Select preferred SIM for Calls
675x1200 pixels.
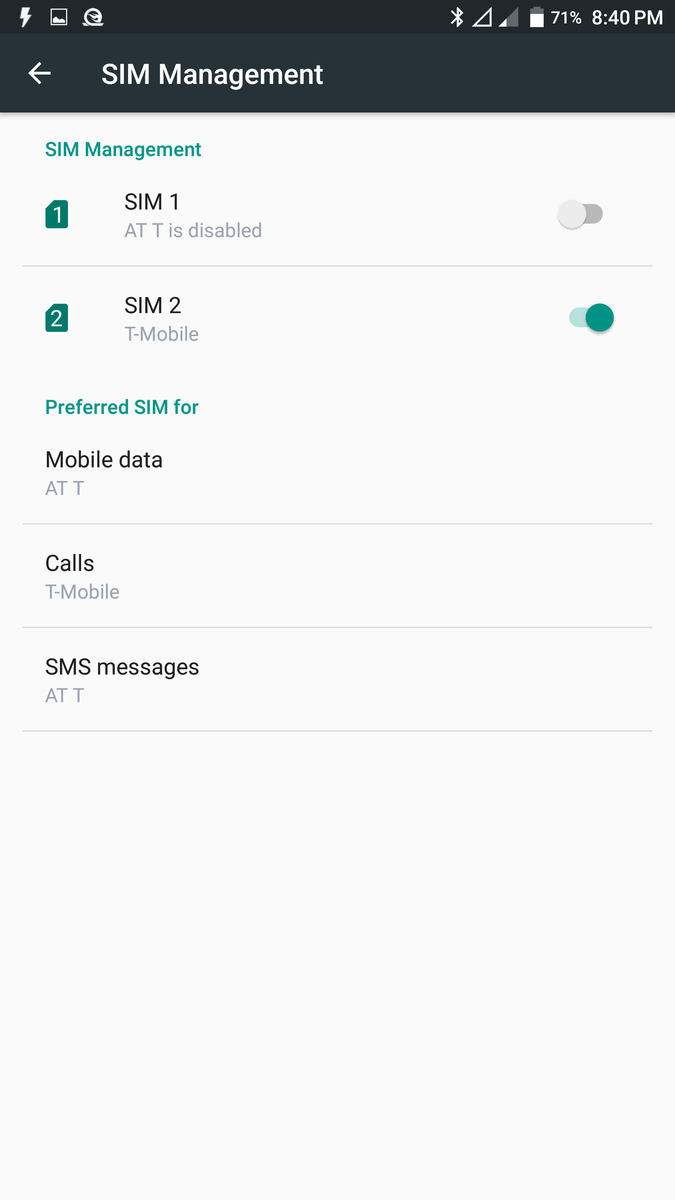[337, 576]
